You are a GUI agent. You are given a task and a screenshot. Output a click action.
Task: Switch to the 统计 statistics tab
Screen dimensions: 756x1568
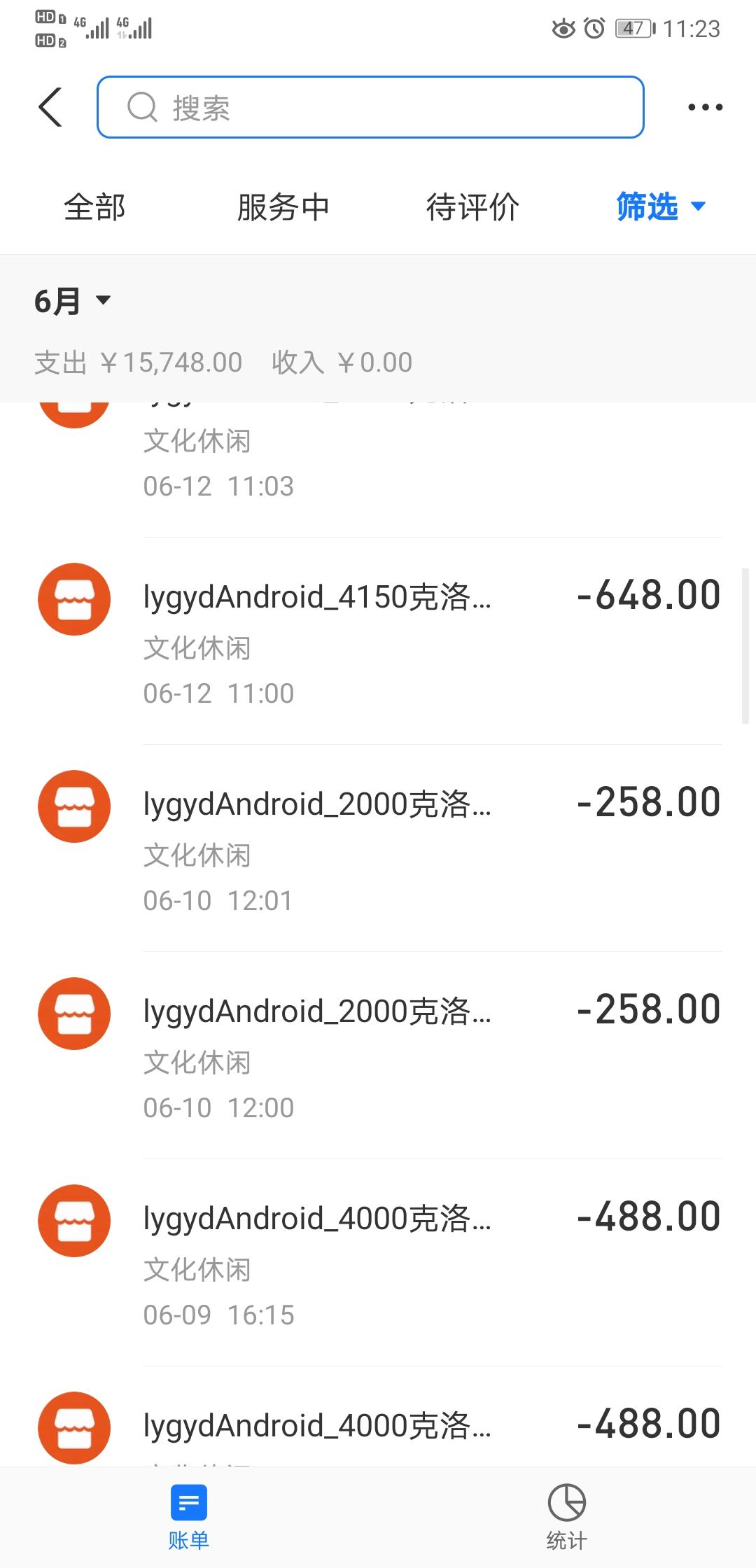pyautogui.click(x=566, y=1516)
